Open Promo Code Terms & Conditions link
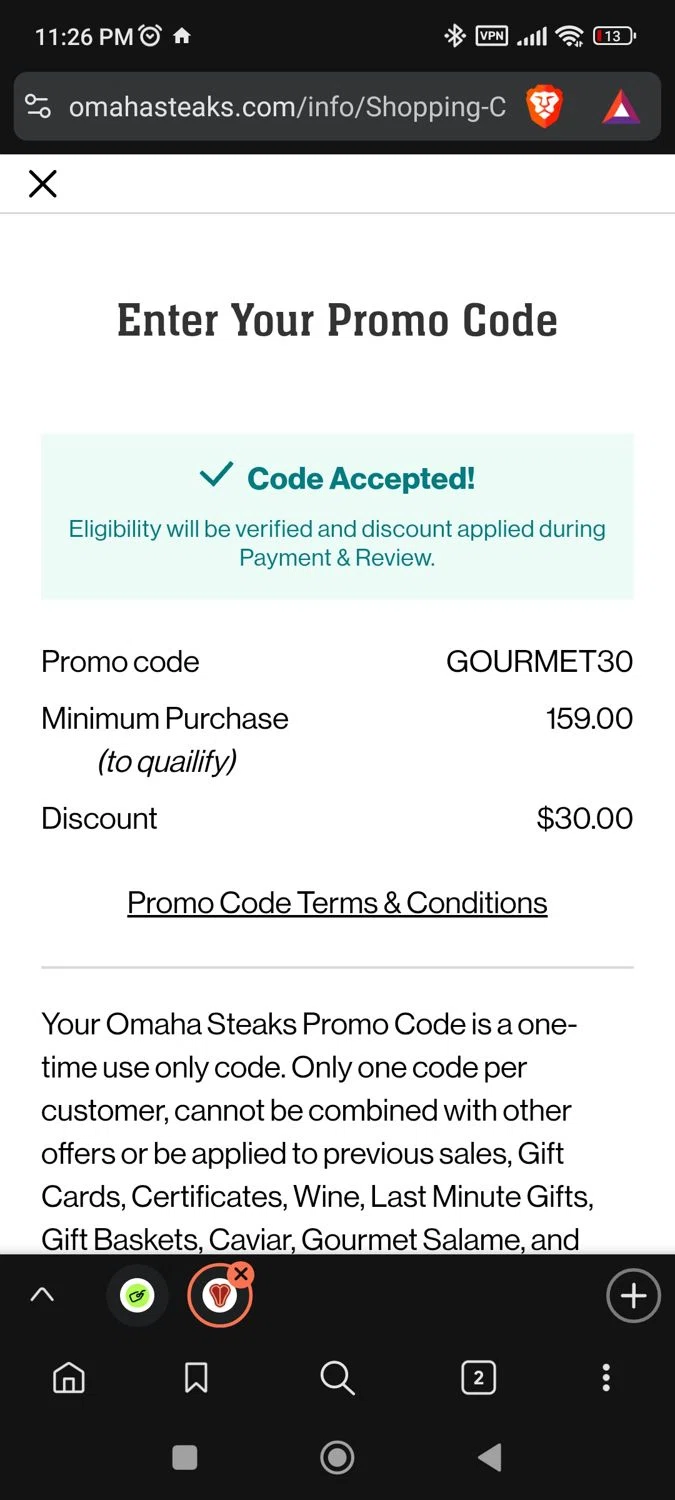 coord(337,903)
